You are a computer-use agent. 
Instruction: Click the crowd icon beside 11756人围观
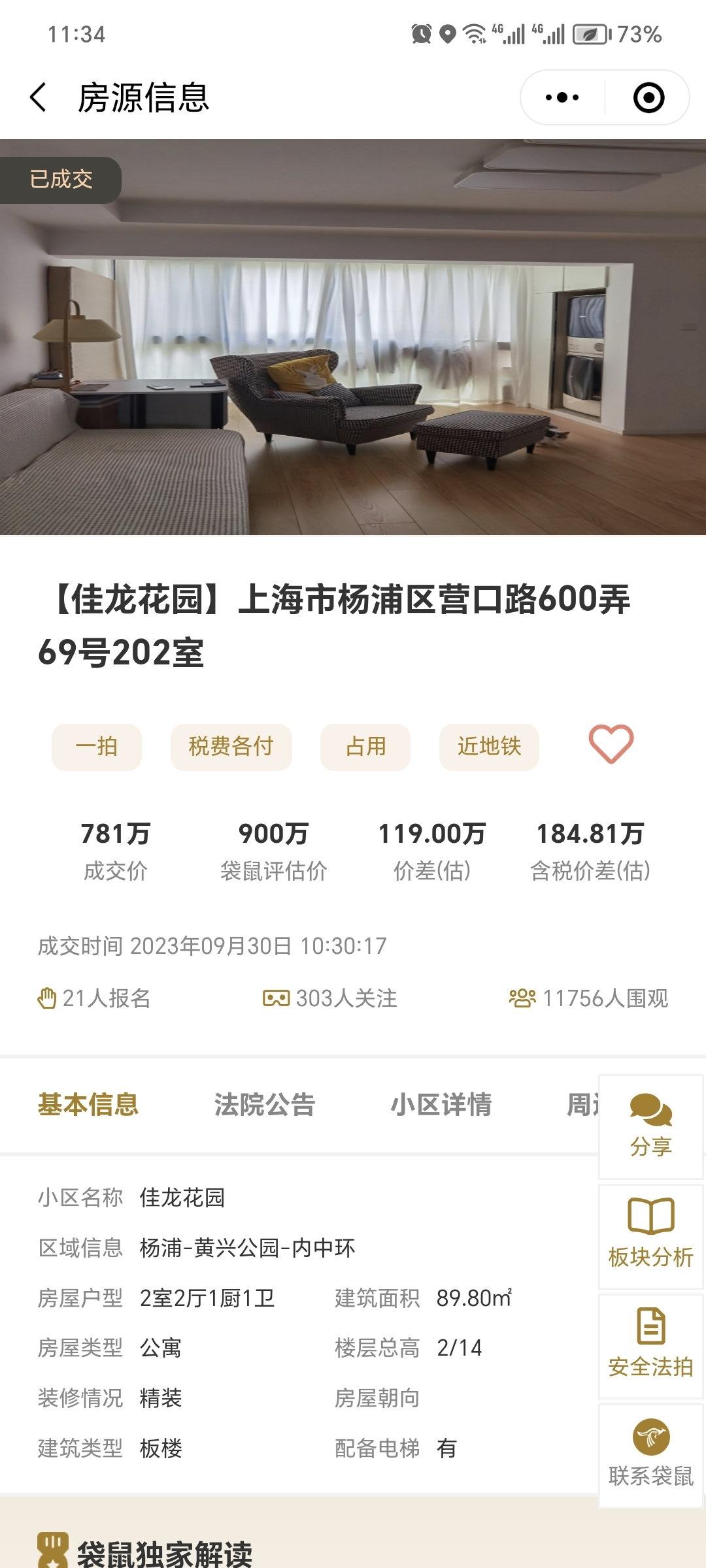[521, 998]
